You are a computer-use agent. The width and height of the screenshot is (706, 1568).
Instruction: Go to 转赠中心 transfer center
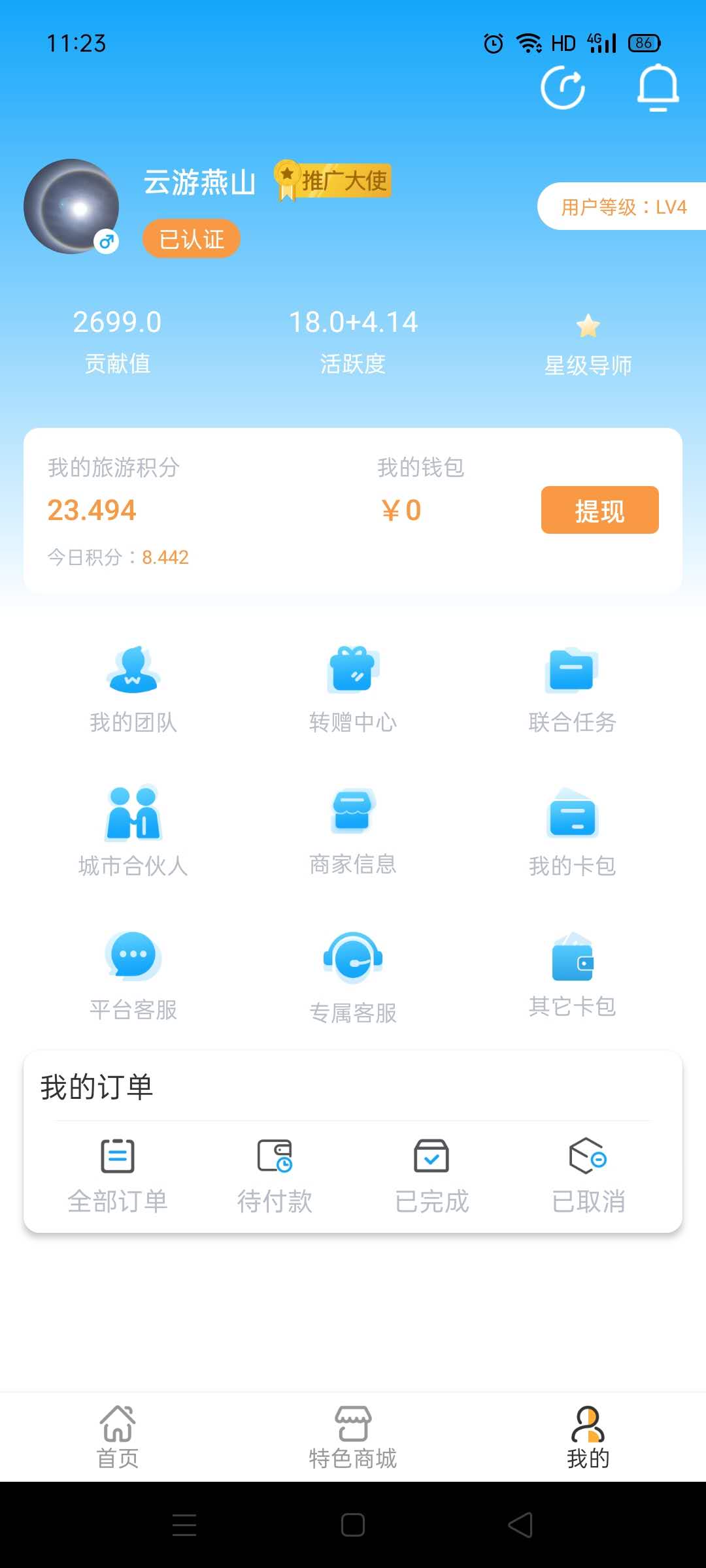tap(353, 688)
